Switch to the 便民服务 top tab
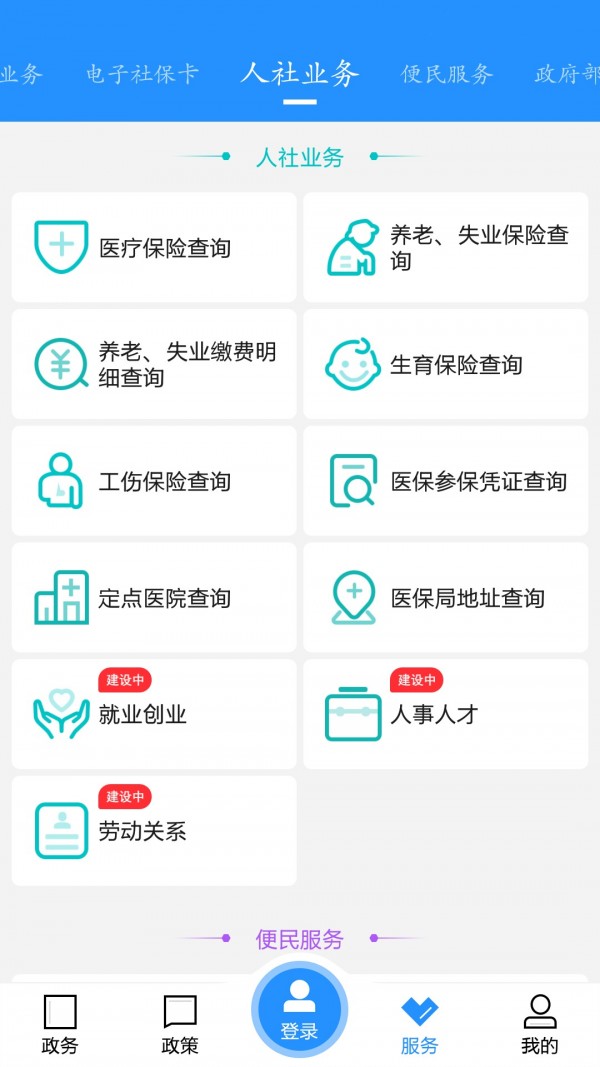Screen dimensions: 600x1067 tap(447, 75)
